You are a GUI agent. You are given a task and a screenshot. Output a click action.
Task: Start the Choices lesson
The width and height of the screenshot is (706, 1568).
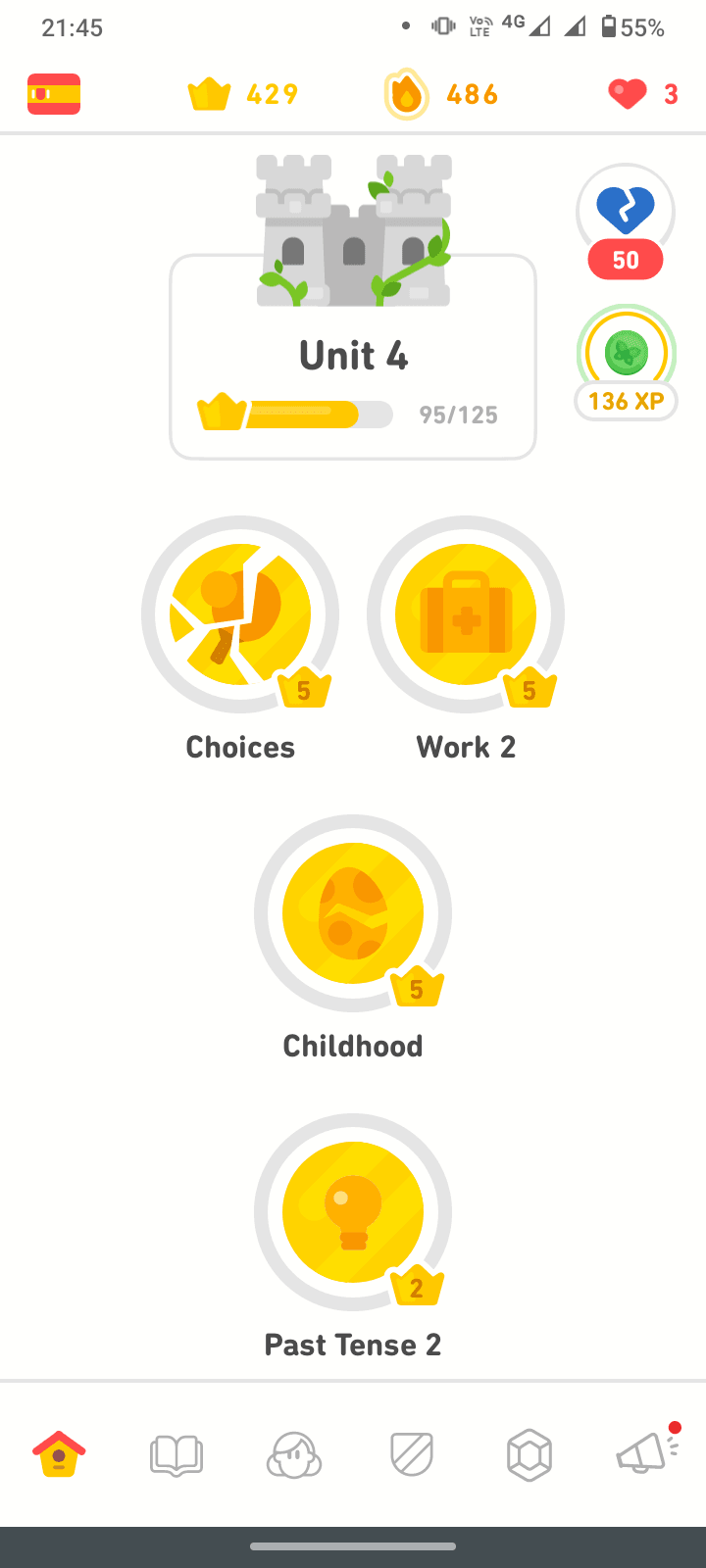click(240, 614)
